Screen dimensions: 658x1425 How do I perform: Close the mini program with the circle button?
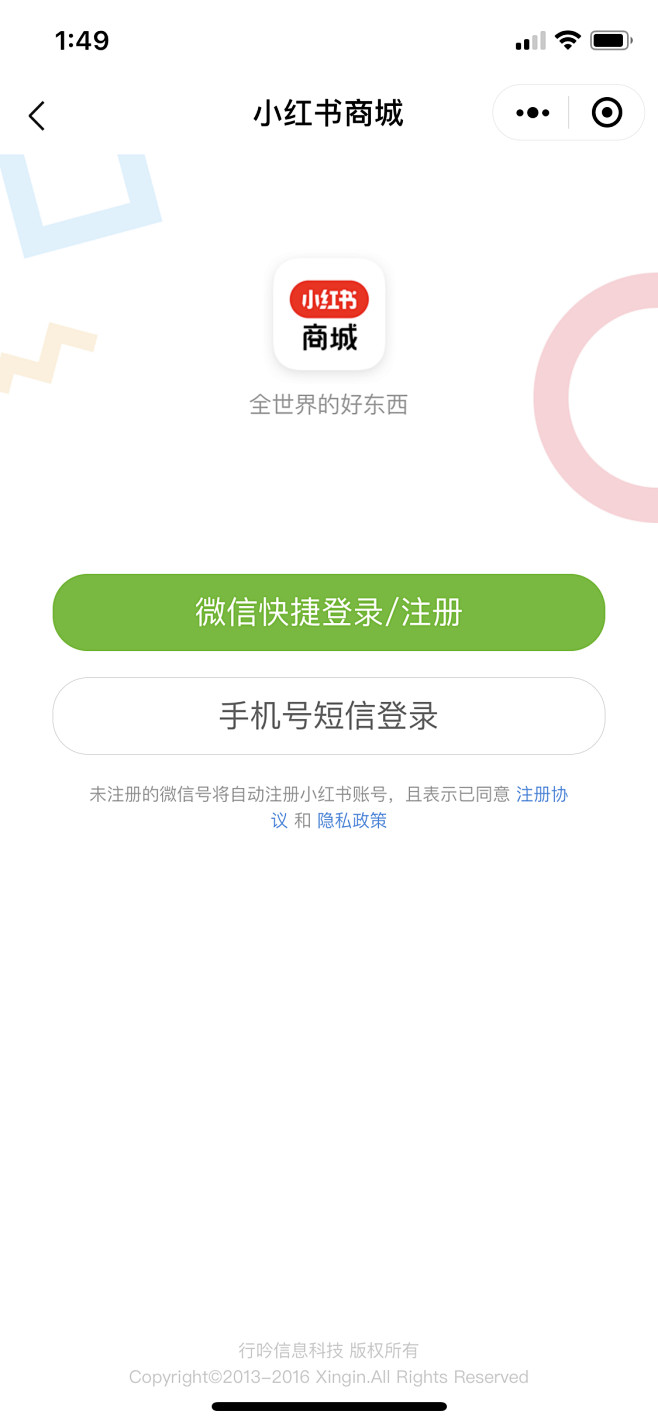(606, 113)
